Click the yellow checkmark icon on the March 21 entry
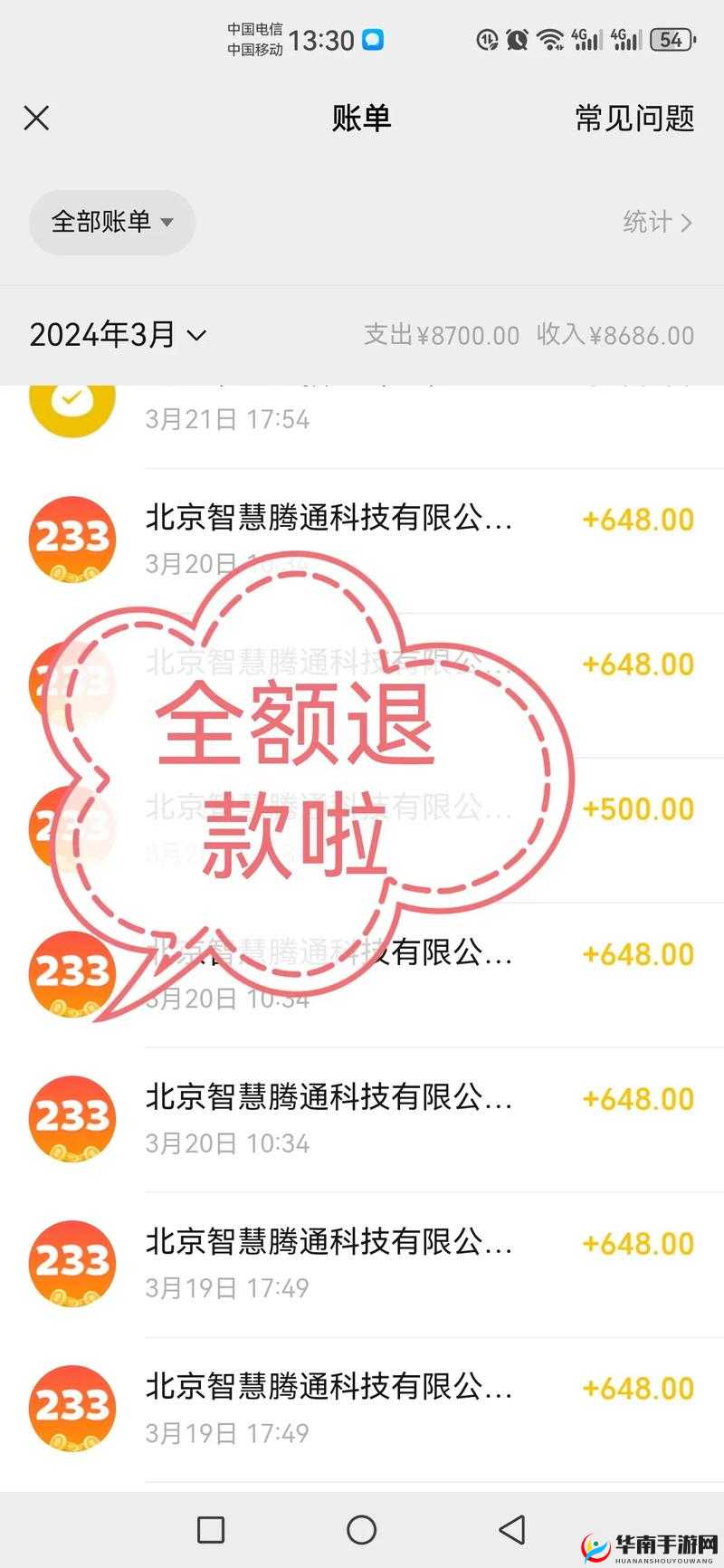724x1568 pixels. (71, 401)
